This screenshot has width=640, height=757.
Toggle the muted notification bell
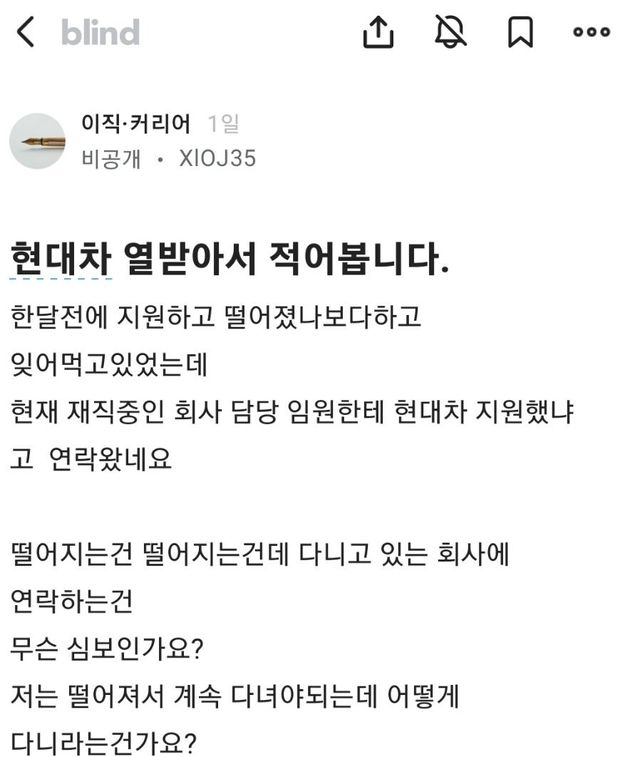point(451,33)
